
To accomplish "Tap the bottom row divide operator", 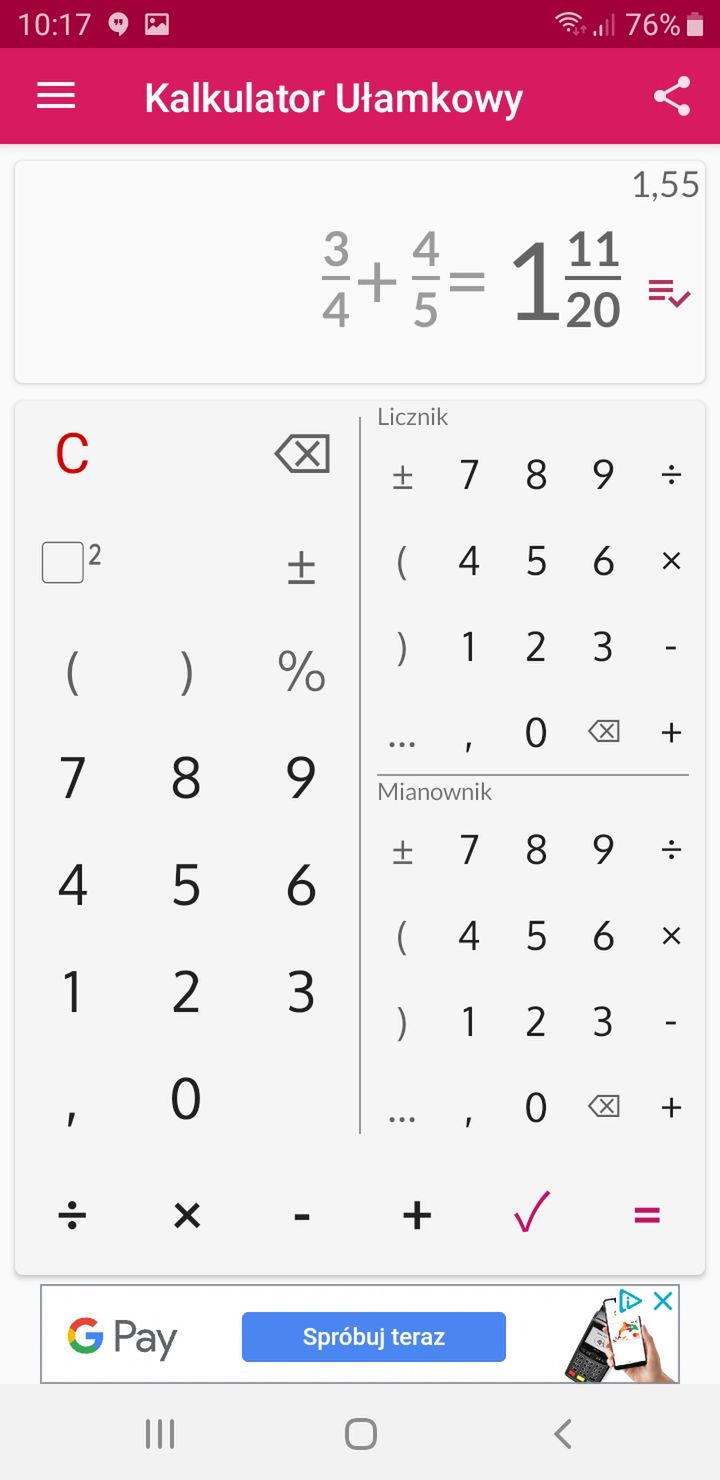I will [72, 1215].
